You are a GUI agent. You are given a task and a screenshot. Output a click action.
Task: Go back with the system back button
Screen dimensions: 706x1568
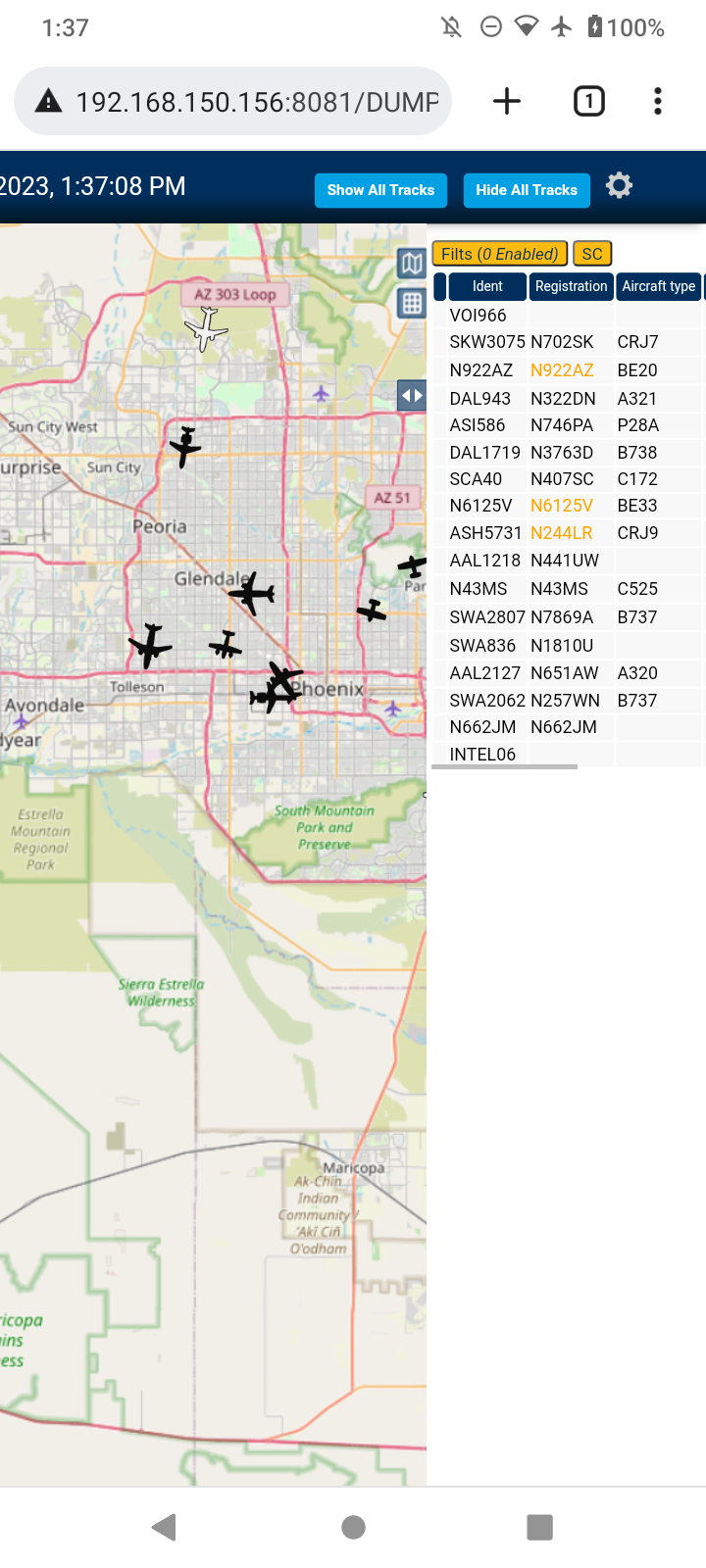pos(165,1526)
